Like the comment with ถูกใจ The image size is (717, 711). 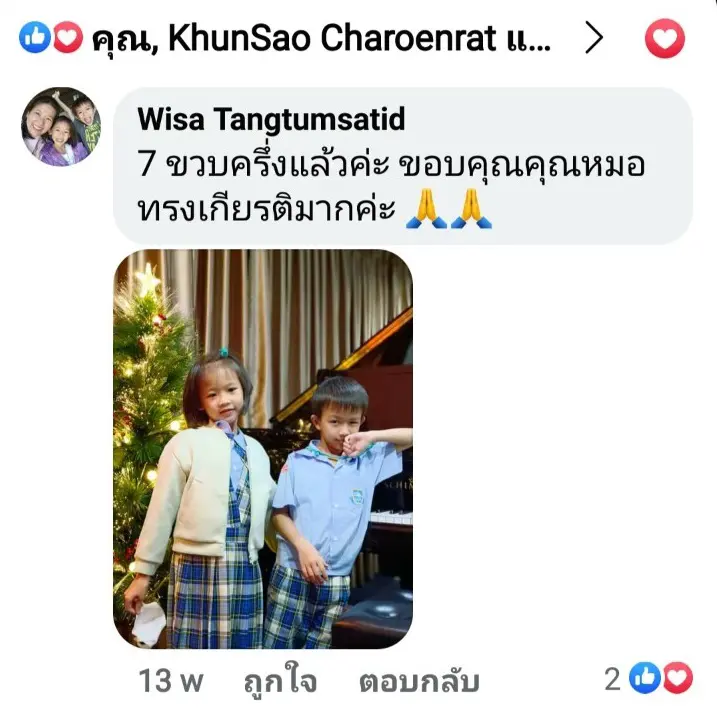click(x=279, y=682)
